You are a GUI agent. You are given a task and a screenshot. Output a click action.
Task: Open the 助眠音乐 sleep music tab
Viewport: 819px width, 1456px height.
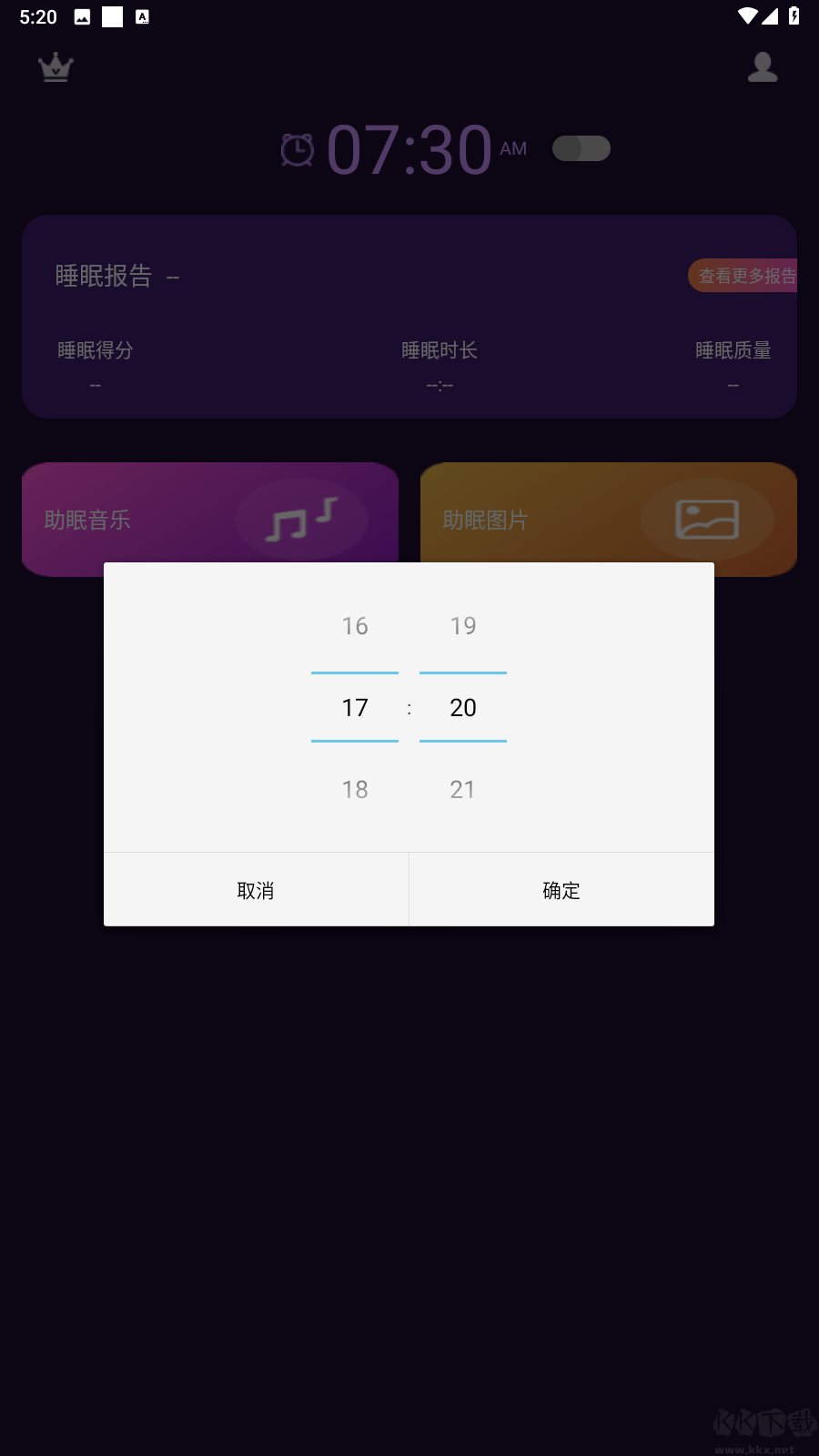coord(88,520)
